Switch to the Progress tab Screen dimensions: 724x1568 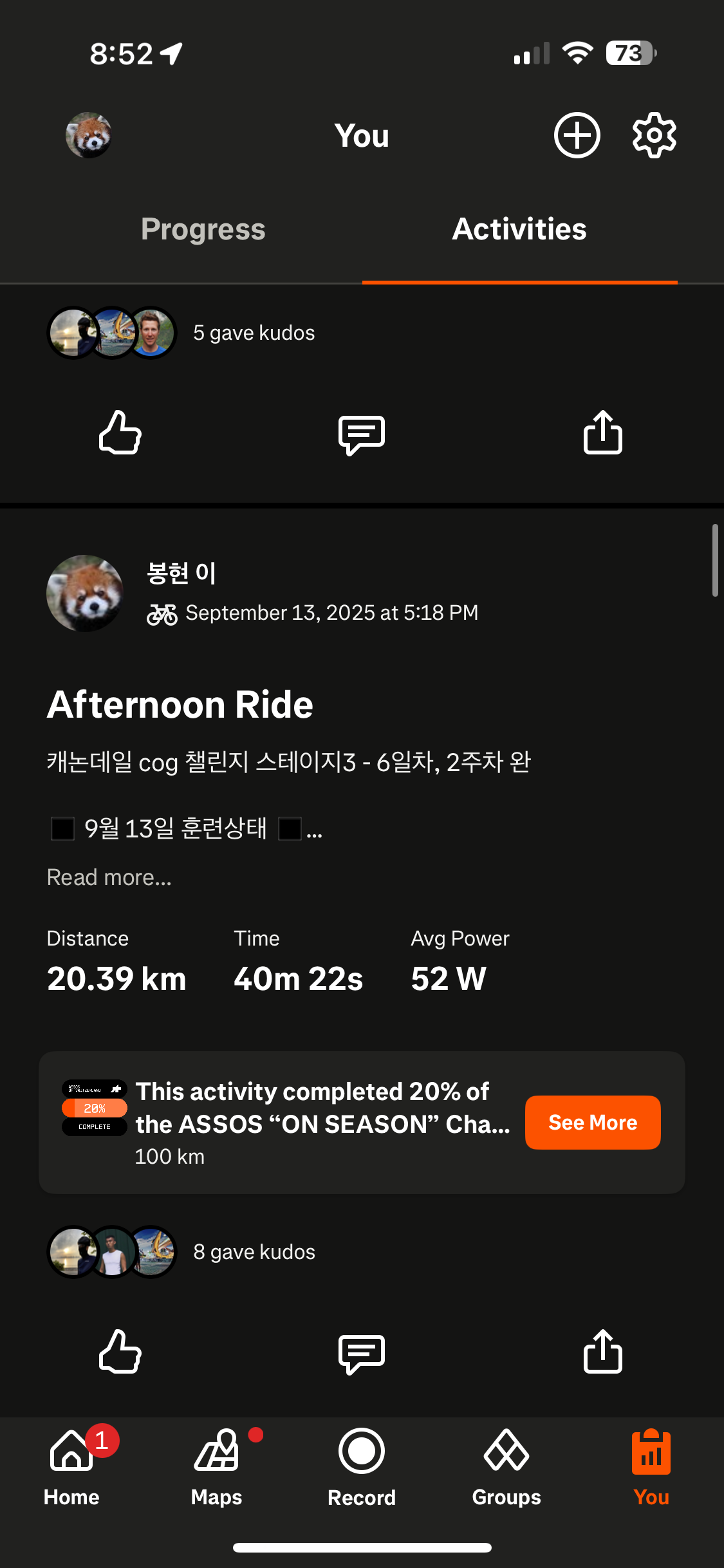tap(203, 229)
